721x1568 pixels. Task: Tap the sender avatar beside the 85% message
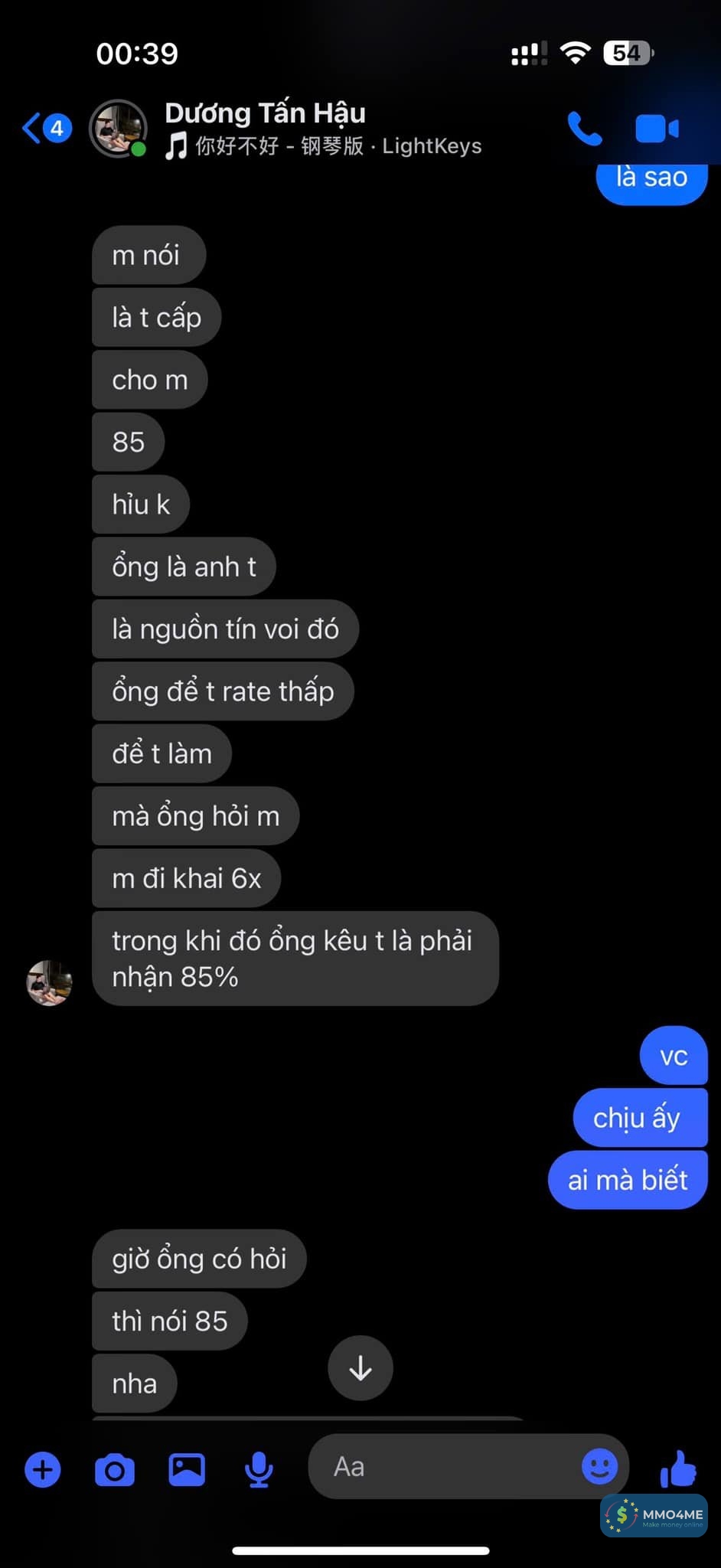click(50, 982)
